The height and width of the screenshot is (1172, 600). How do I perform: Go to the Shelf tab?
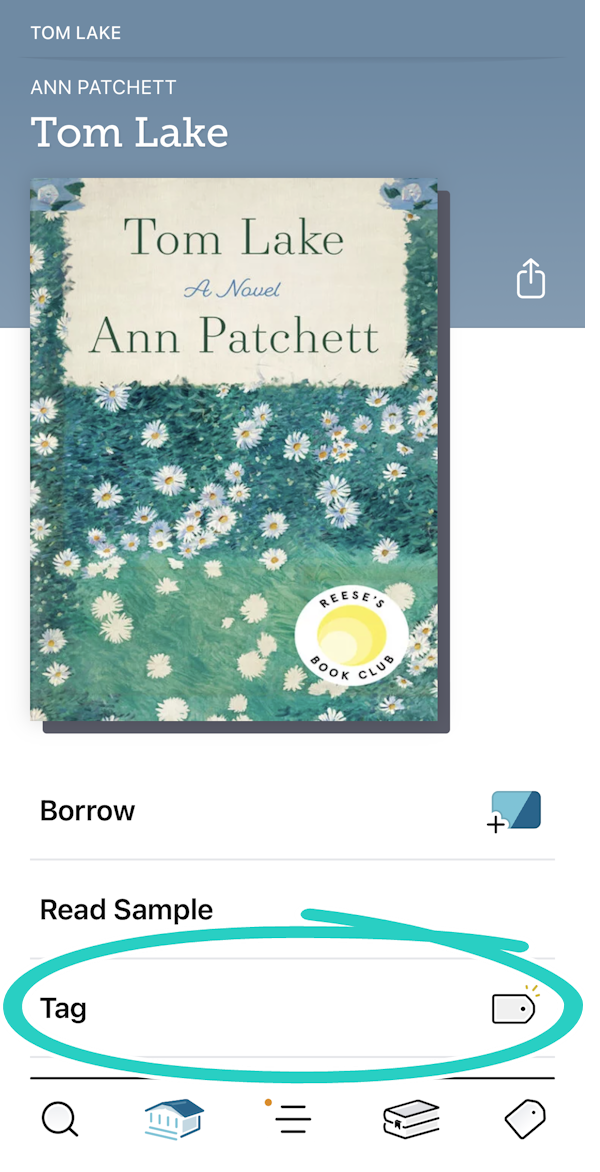(x=411, y=1119)
